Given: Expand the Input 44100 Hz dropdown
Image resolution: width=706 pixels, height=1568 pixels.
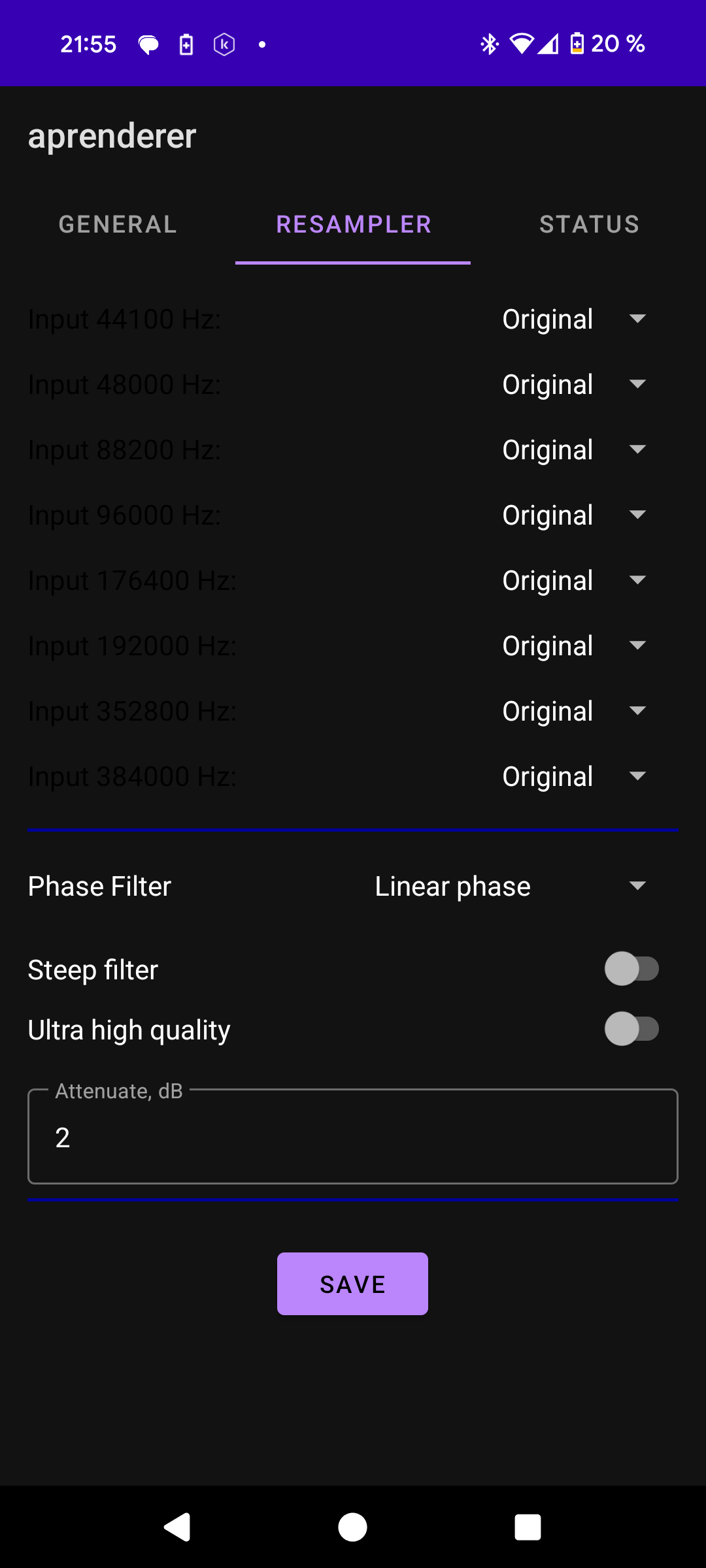Looking at the screenshot, I should 575,319.
